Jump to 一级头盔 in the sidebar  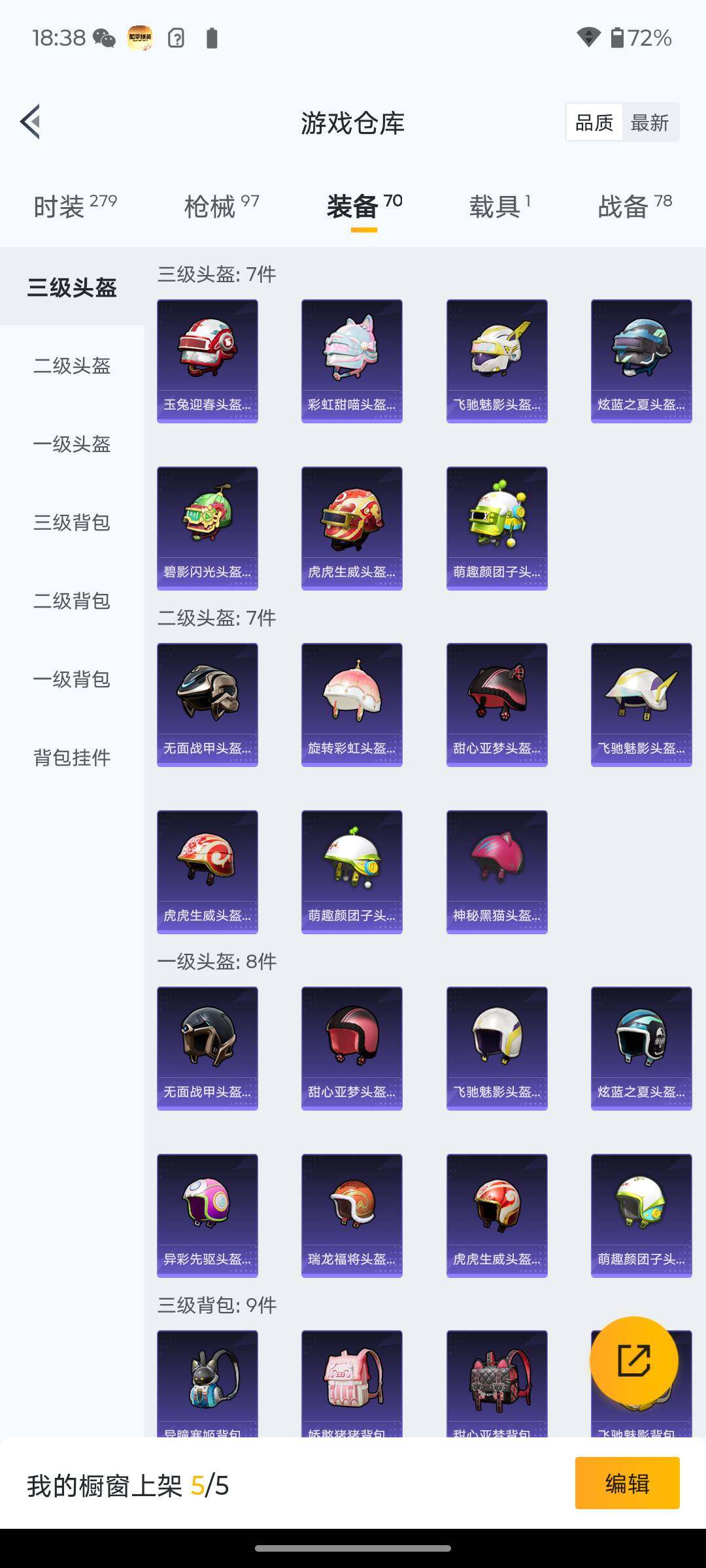(72, 444)
